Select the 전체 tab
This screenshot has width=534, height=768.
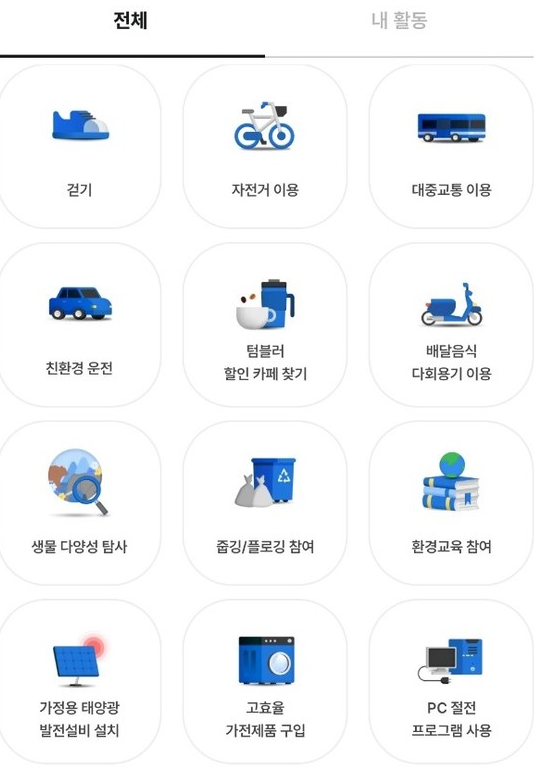[131, 21]
